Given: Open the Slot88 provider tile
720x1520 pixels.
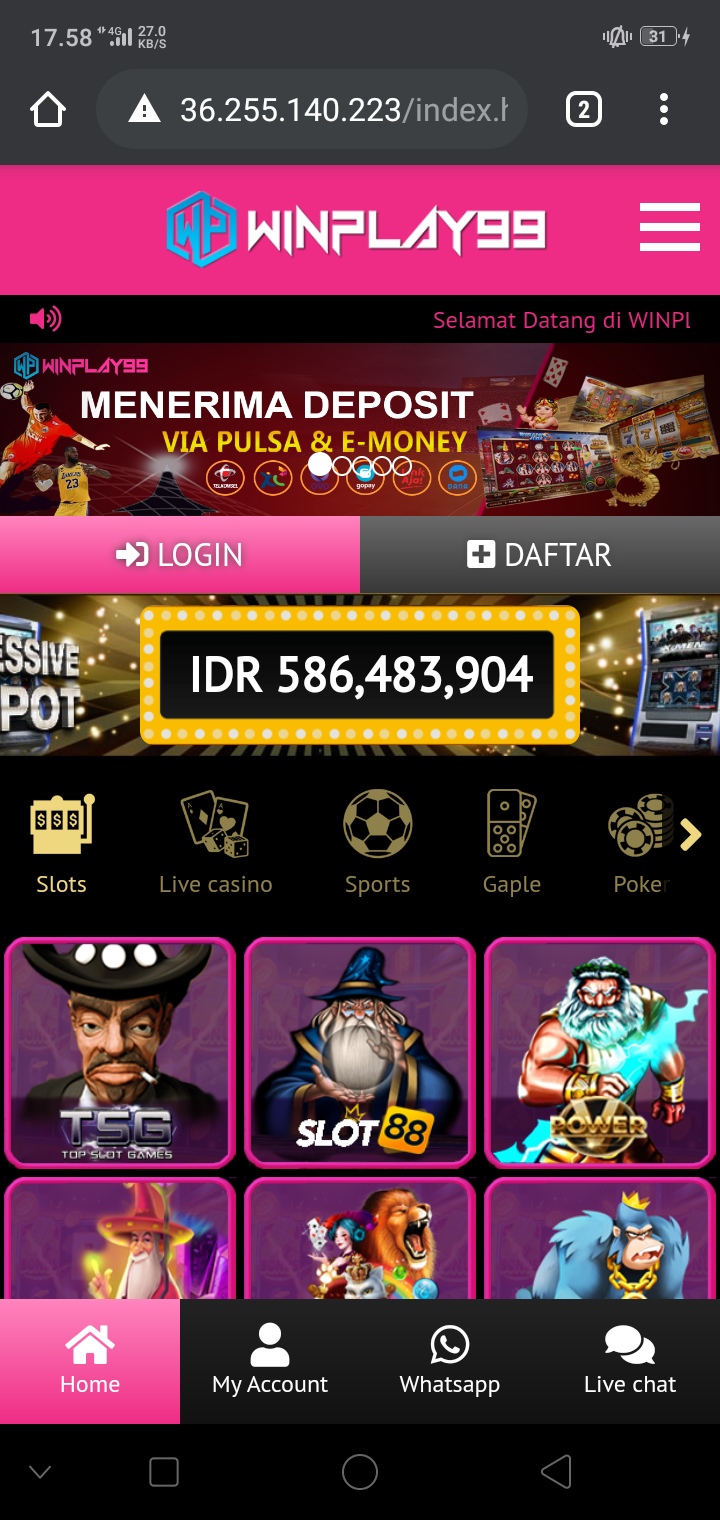Looking at the screenshot, I should [x=360, y=1053].
